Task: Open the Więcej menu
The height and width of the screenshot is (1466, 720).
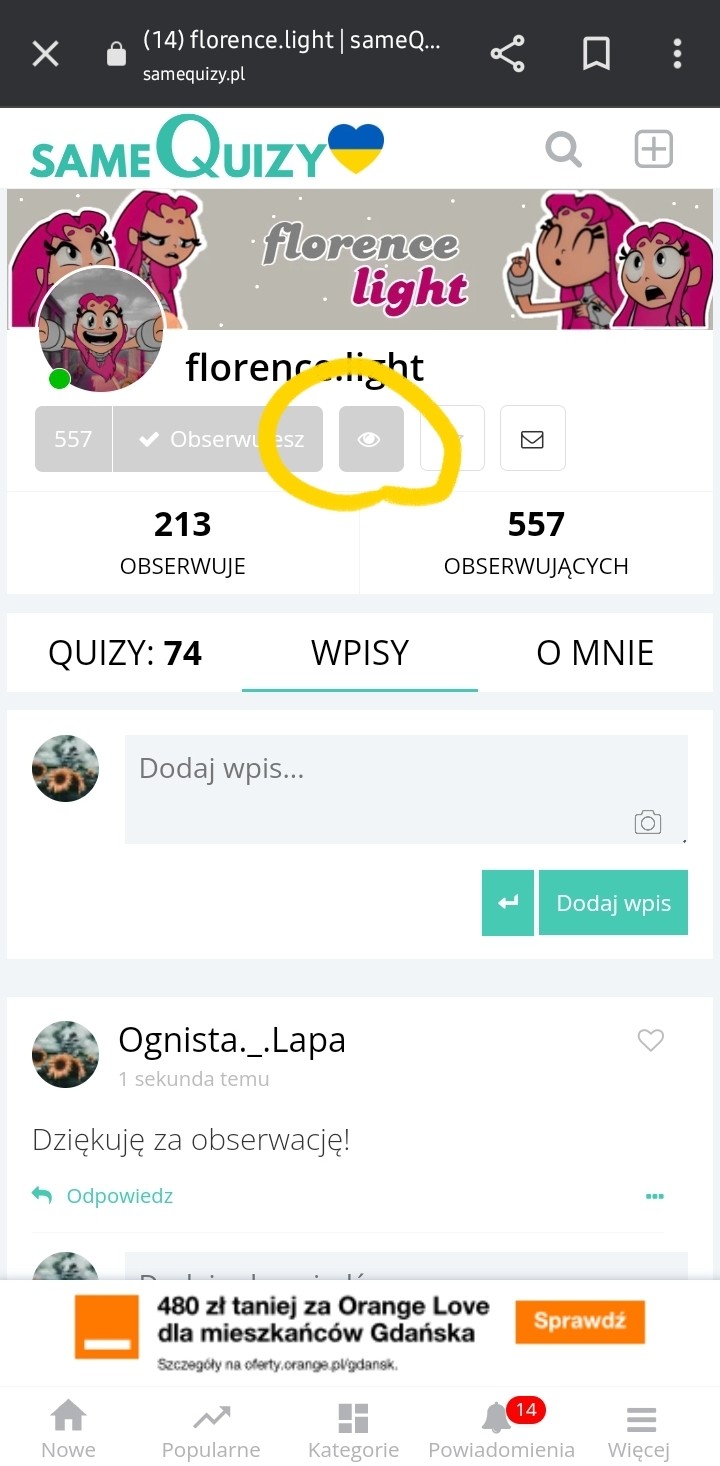Action: coord(638,1430)
